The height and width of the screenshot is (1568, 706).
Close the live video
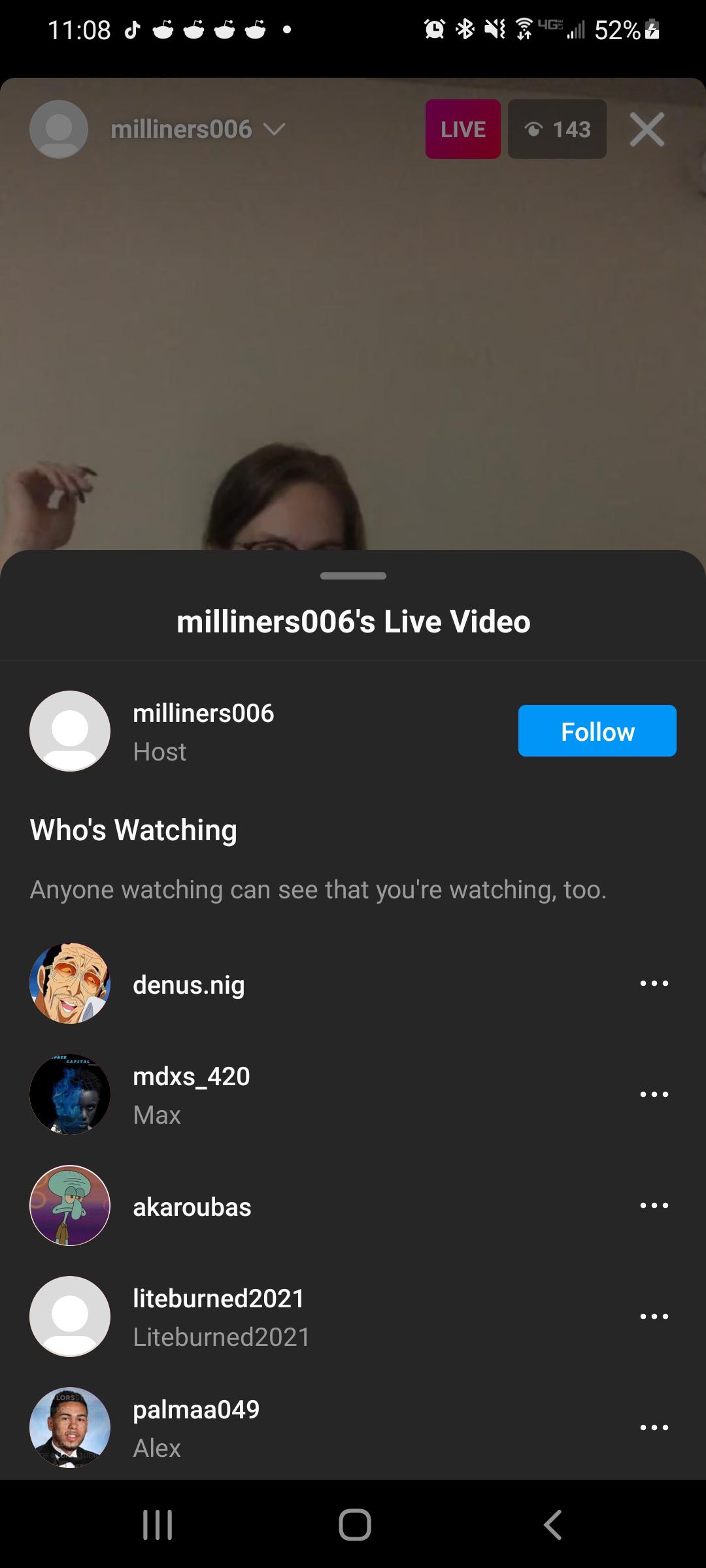tap(647, 129)
